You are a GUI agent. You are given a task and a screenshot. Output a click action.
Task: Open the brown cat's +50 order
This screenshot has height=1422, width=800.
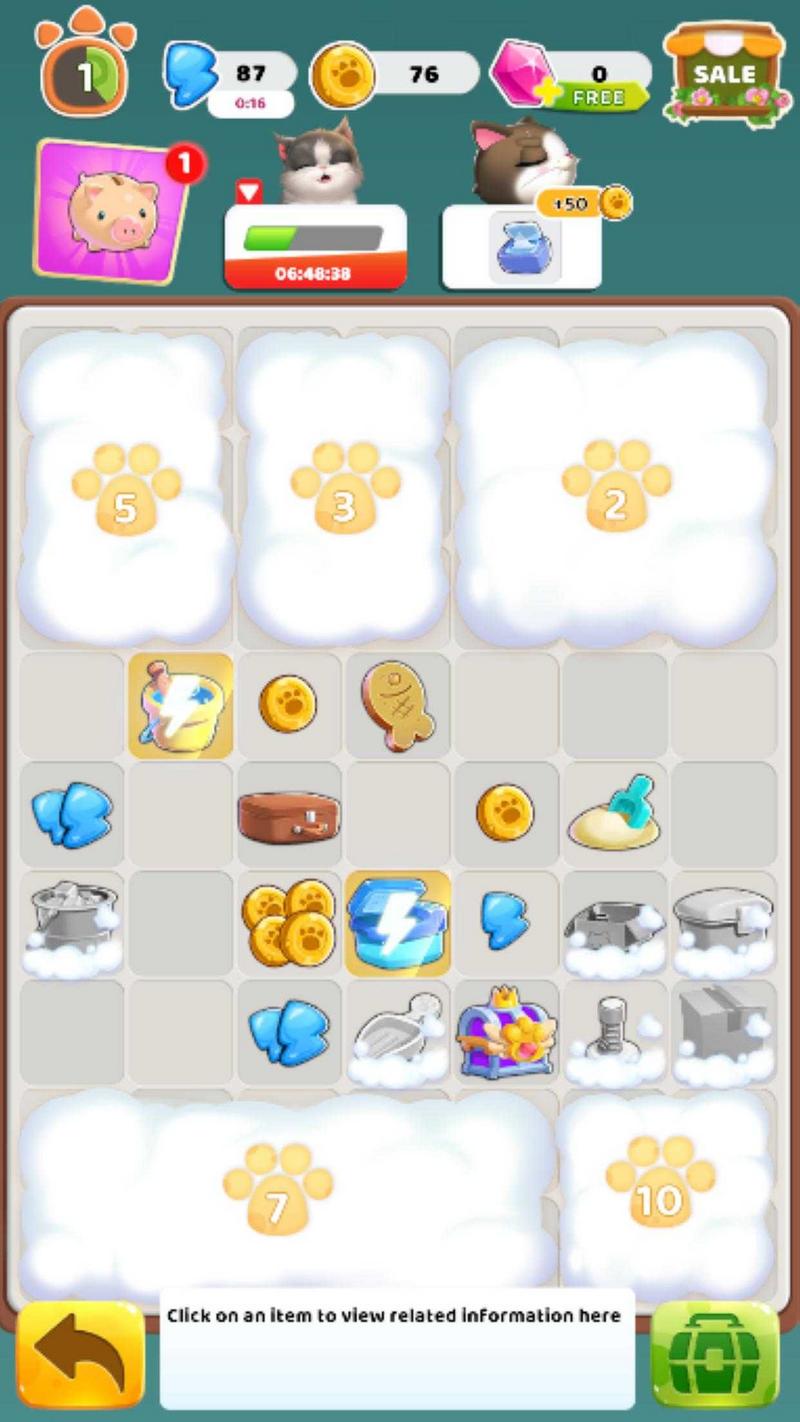click(522, 246)
